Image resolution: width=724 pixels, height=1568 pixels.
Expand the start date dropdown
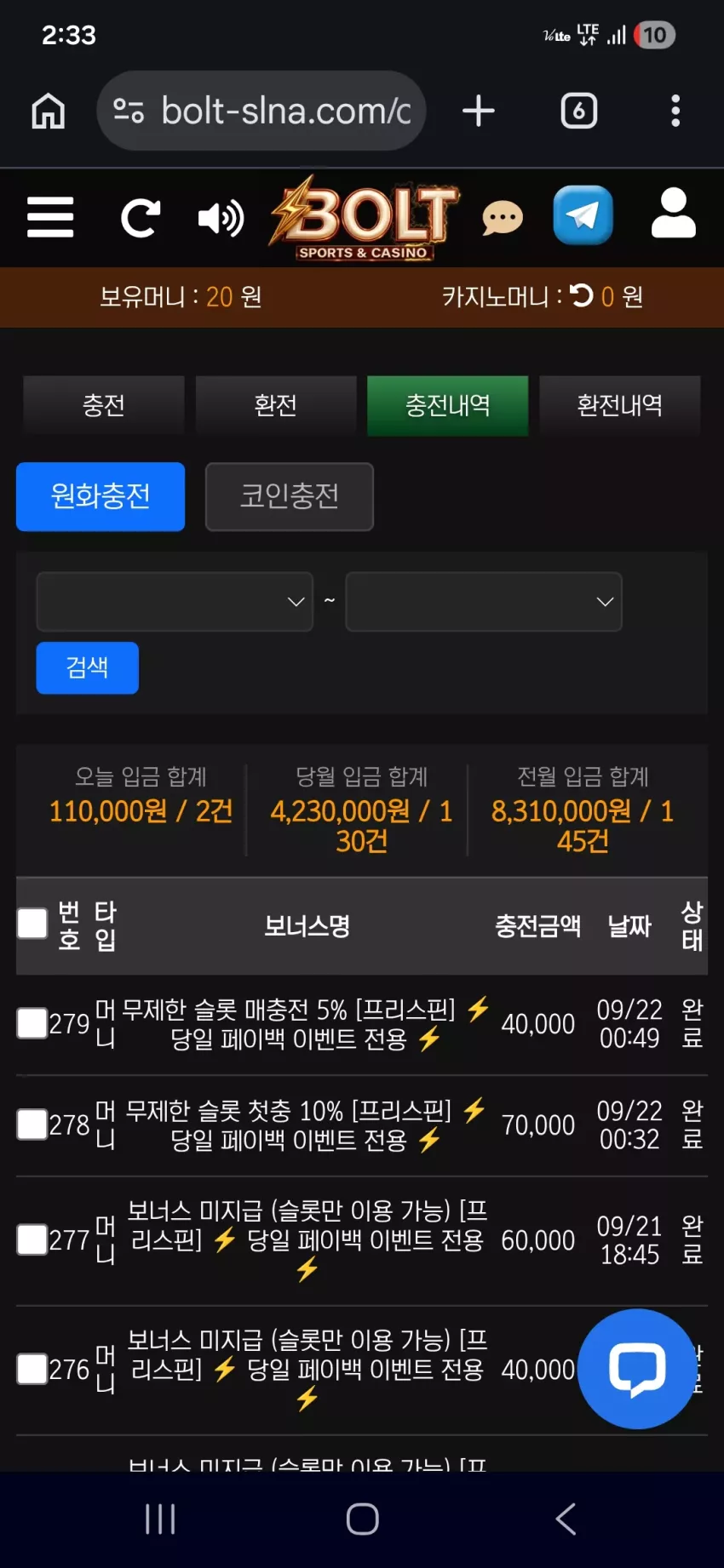pyautogui.click(x=175, y=602)
